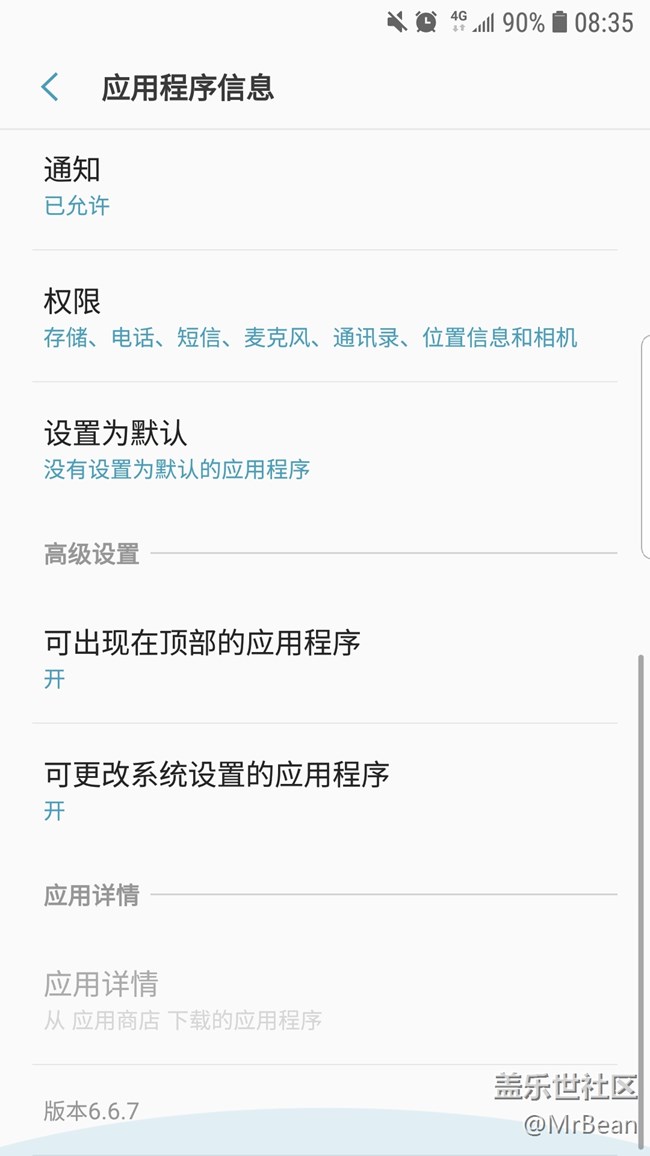
Task: Open 可出现在顶部的应用程序 setting
Action: coord(325,658)
